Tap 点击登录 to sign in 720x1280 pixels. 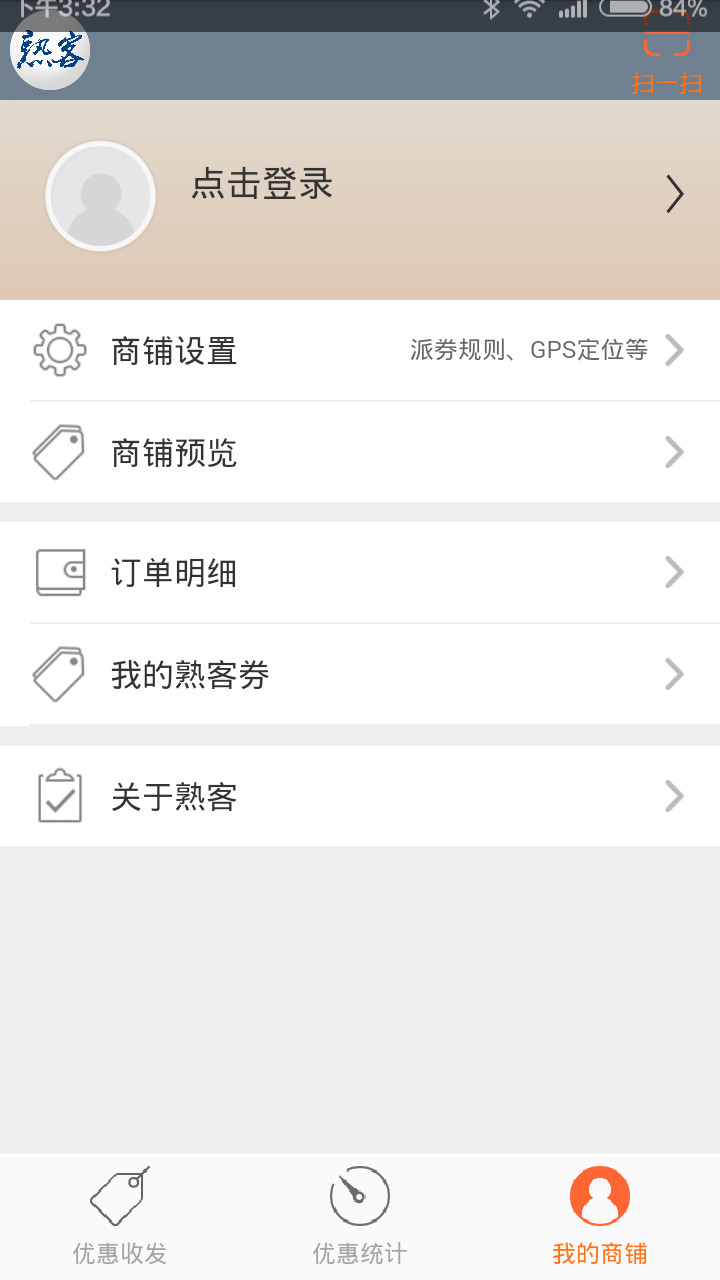(x=261, y=185)
